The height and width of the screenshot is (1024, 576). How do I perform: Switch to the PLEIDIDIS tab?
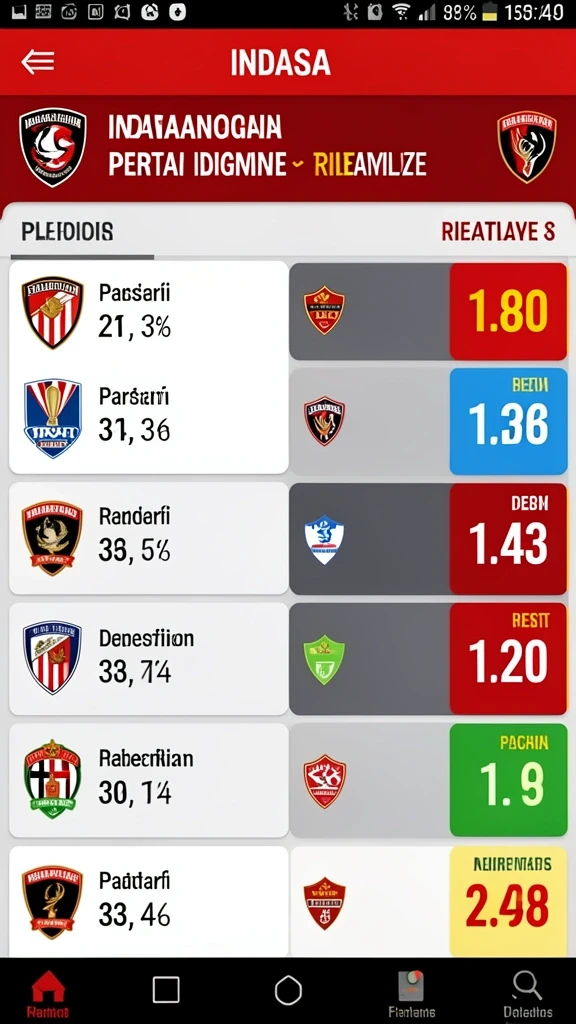67,231
